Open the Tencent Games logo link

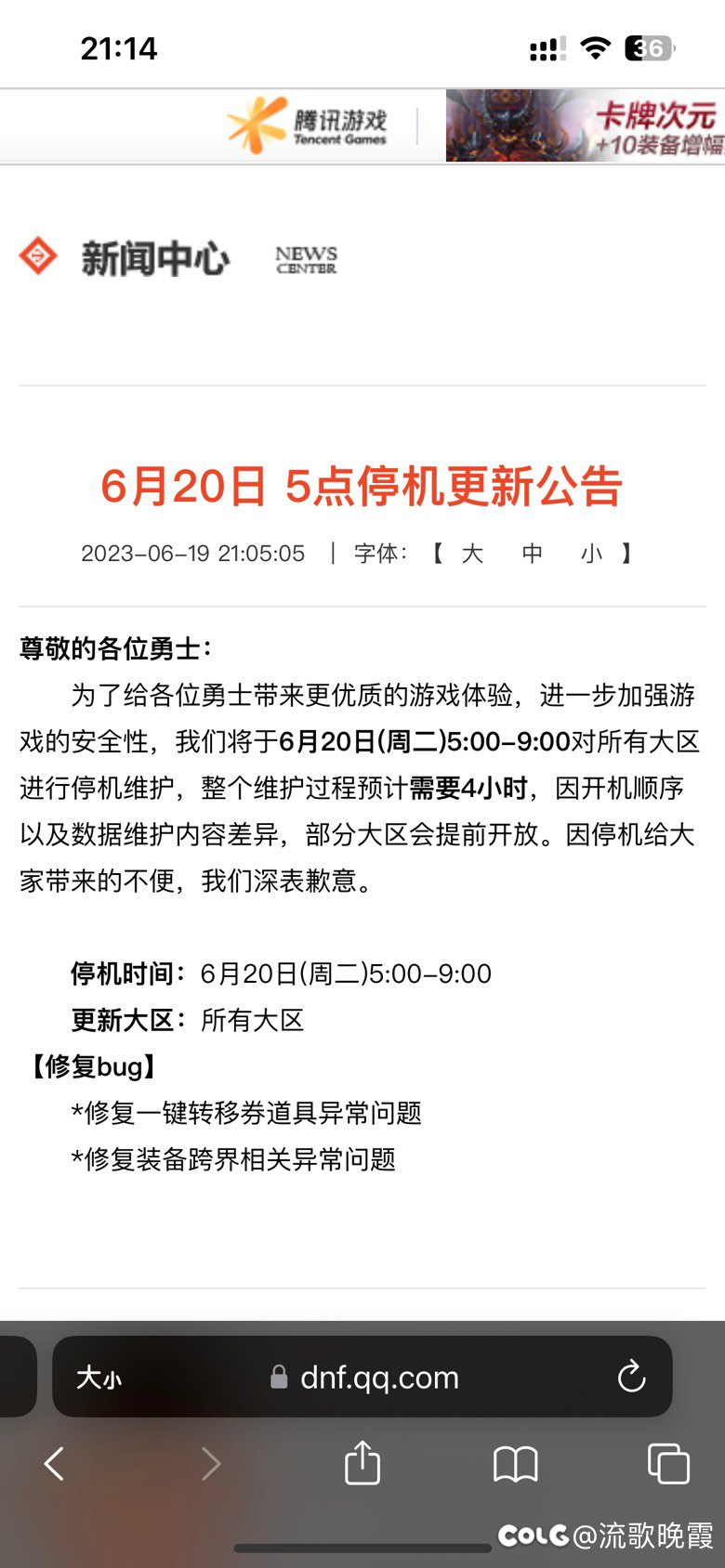point(308,125)
